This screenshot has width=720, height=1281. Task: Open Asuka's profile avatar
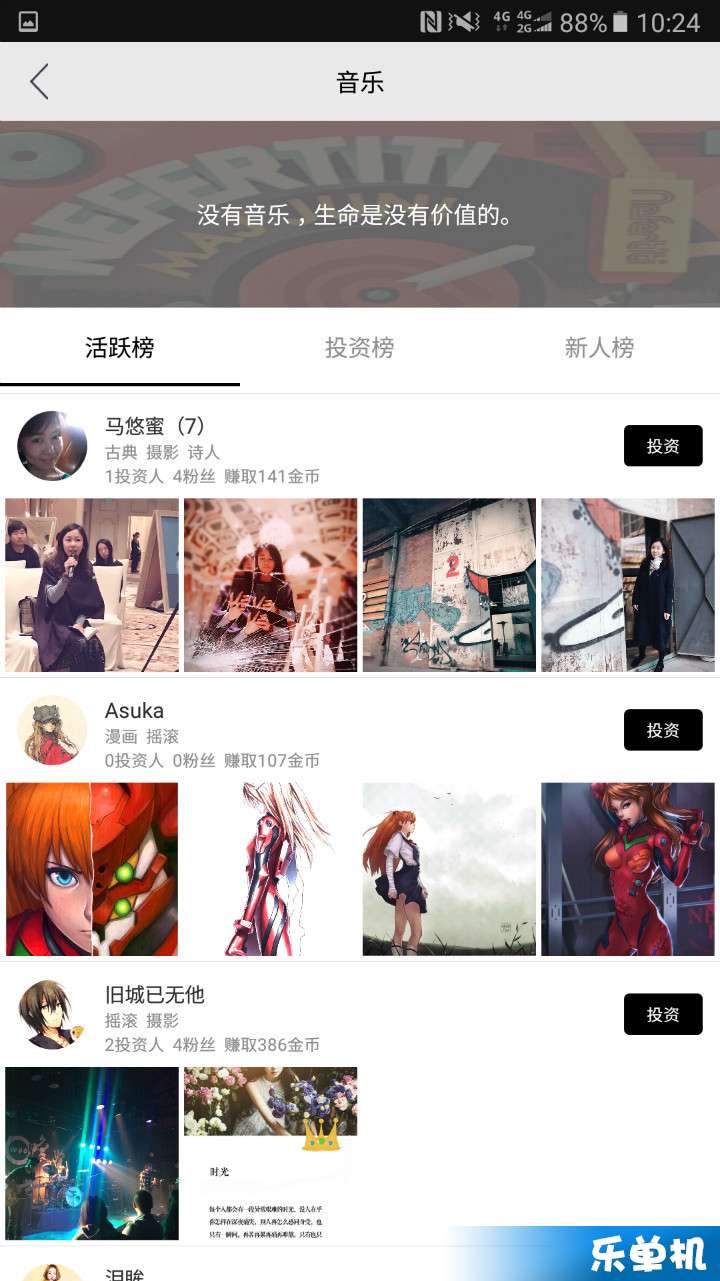pos(52,730)
